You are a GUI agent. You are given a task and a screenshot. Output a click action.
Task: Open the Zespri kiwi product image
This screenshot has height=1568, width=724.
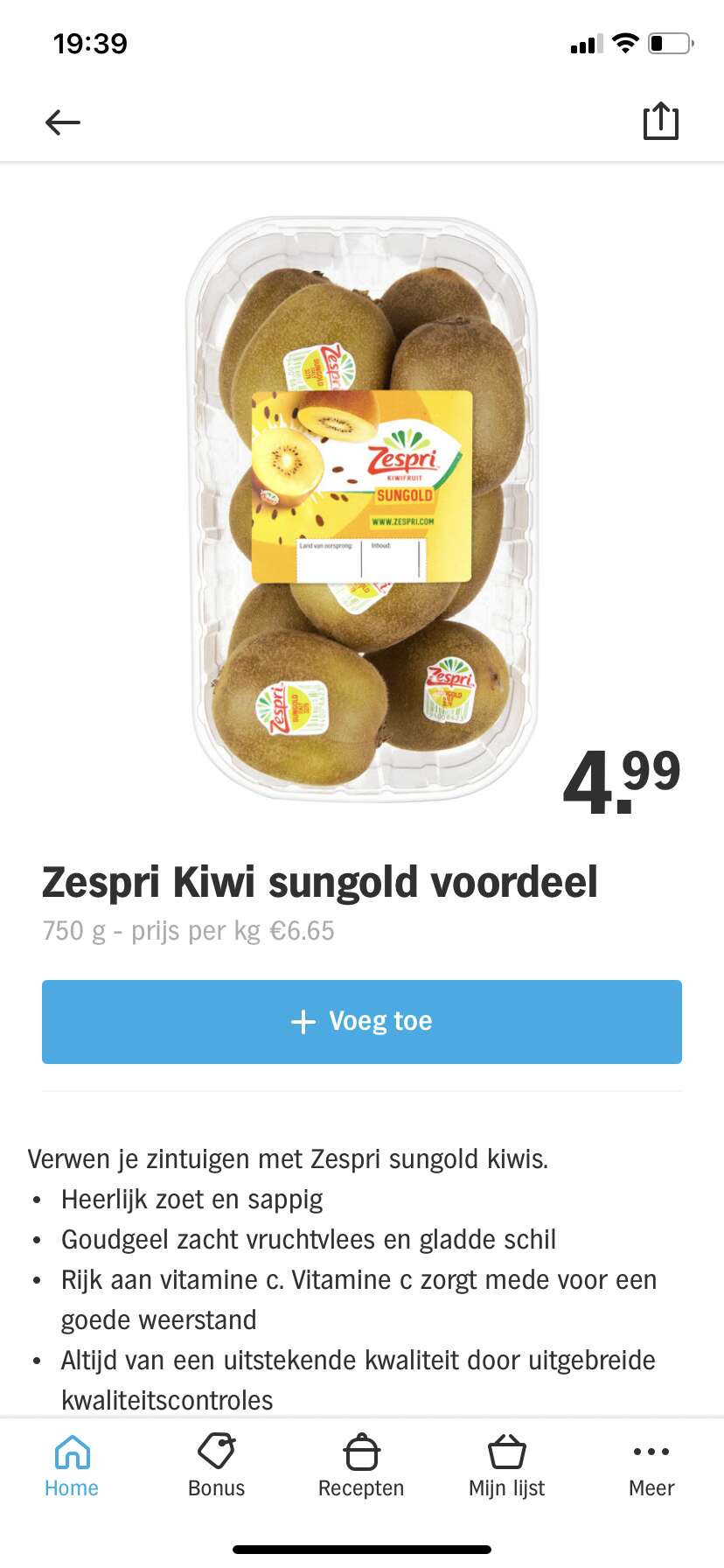pyautogui.click(x=361, y=509)
